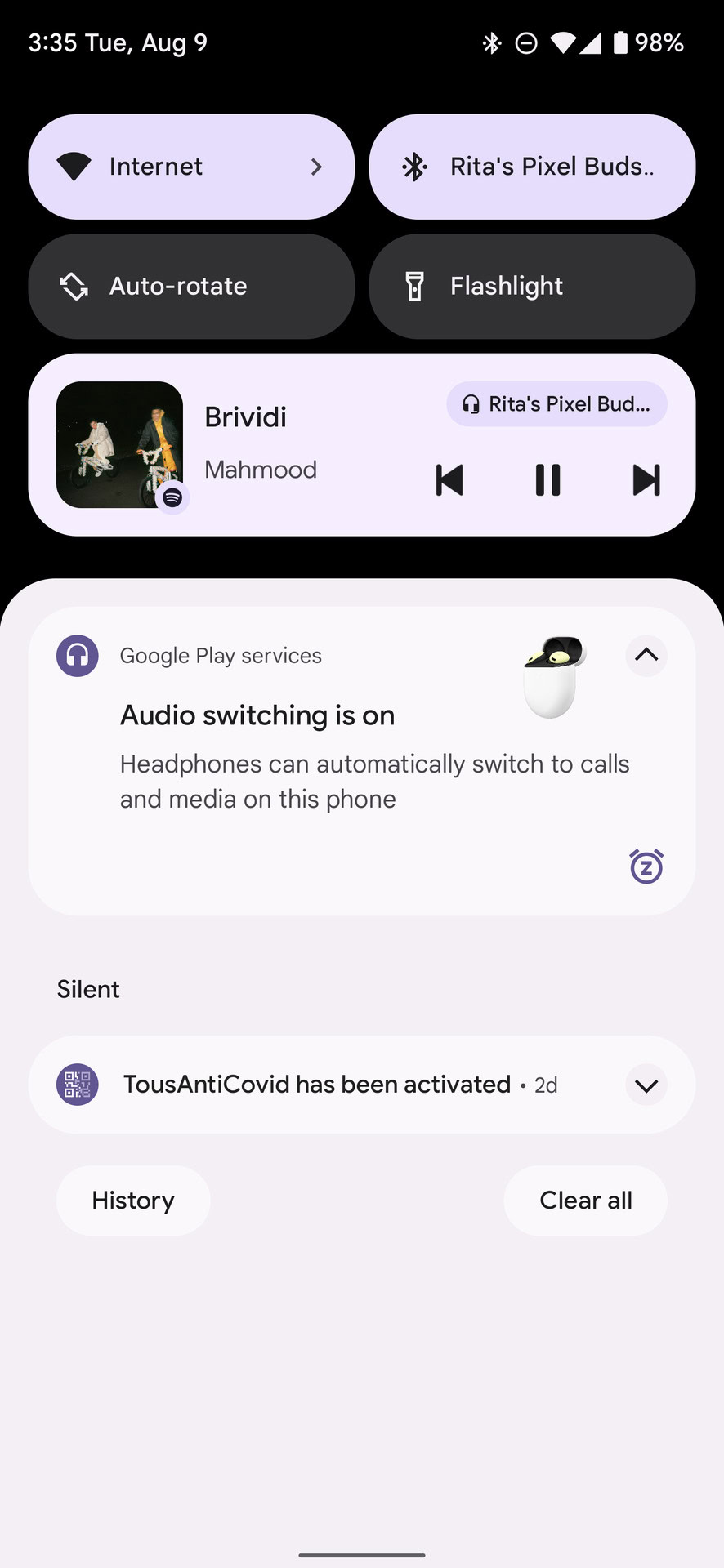Viewport: 724px width, 1568px height.
Task: Clear all notifications
Action: pos(585,1200)
